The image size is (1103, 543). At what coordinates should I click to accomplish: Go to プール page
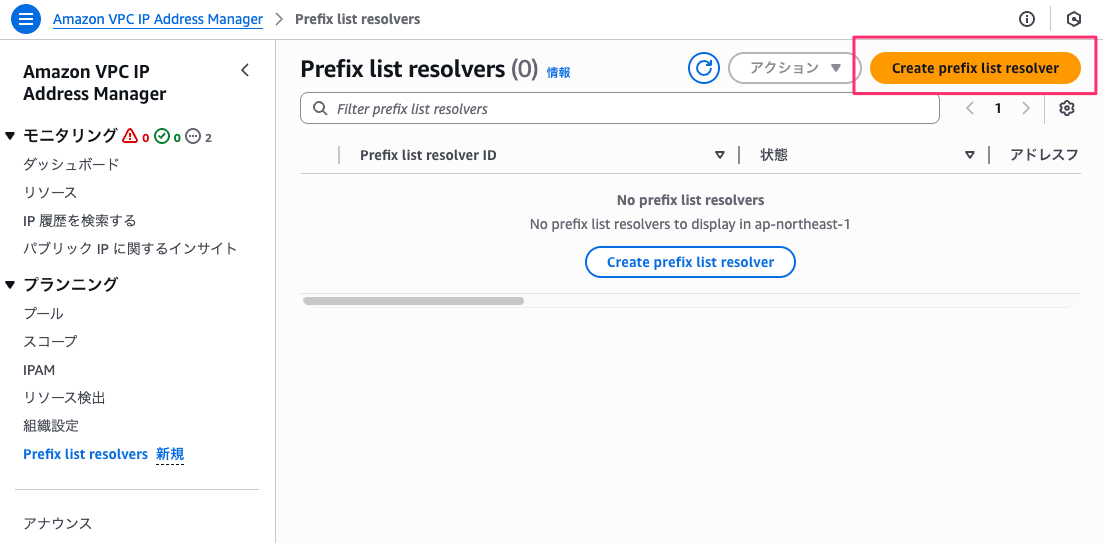(x=43, y=313)
